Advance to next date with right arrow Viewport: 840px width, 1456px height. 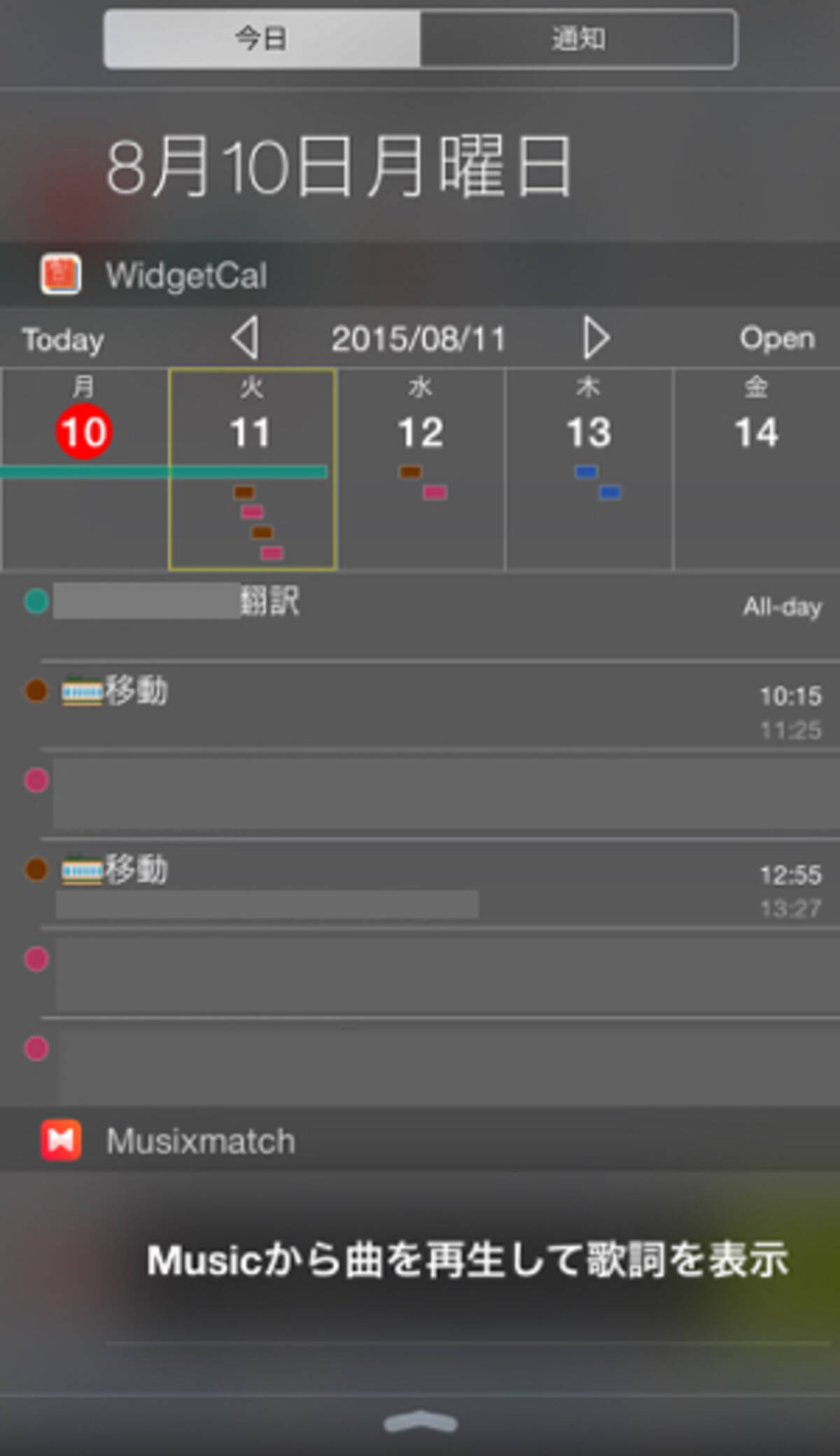tap(596, 338)
